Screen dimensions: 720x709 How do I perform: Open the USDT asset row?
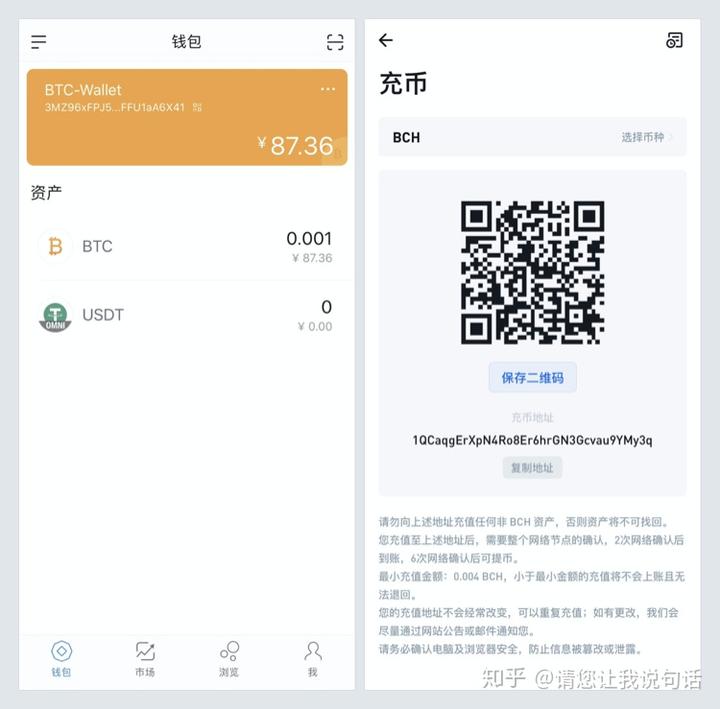pos(187,315)
